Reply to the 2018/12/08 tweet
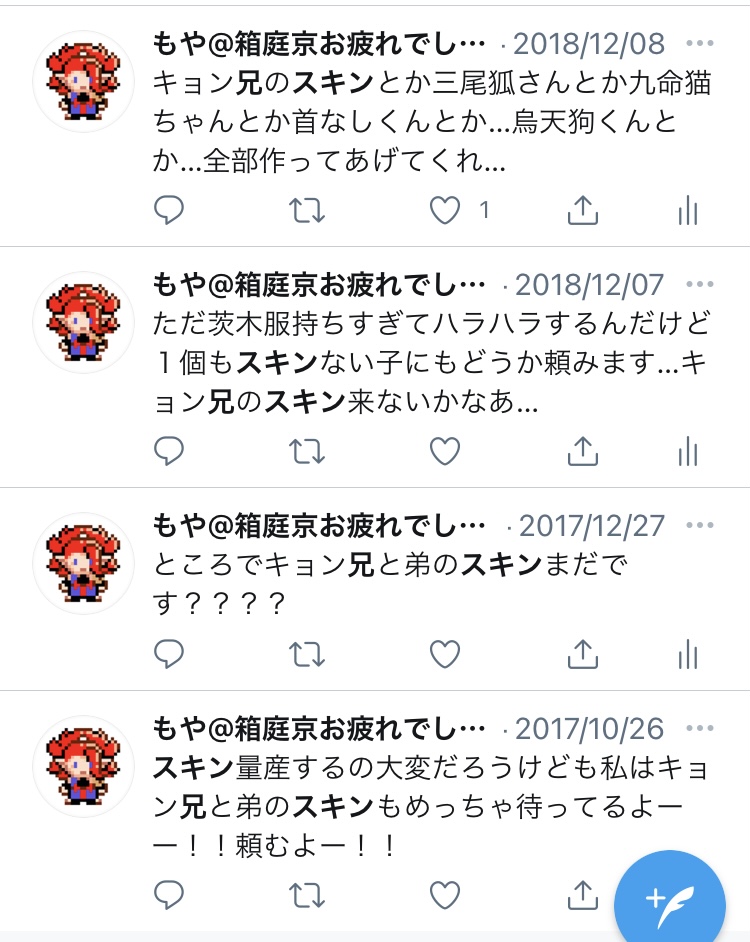The image size is (750, 942). tap(169, 211)
